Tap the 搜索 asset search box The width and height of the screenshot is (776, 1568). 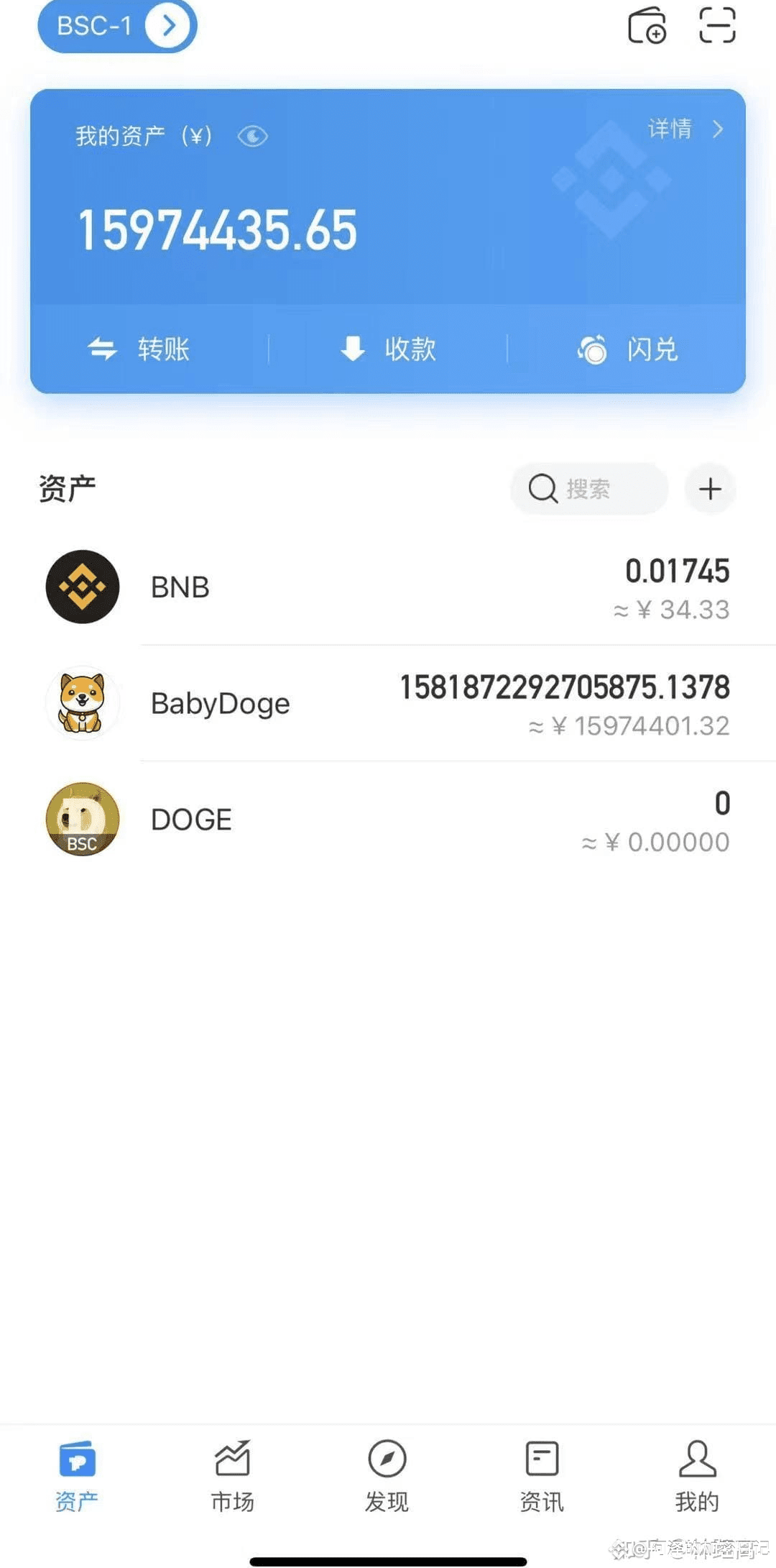tap(589, 489)
